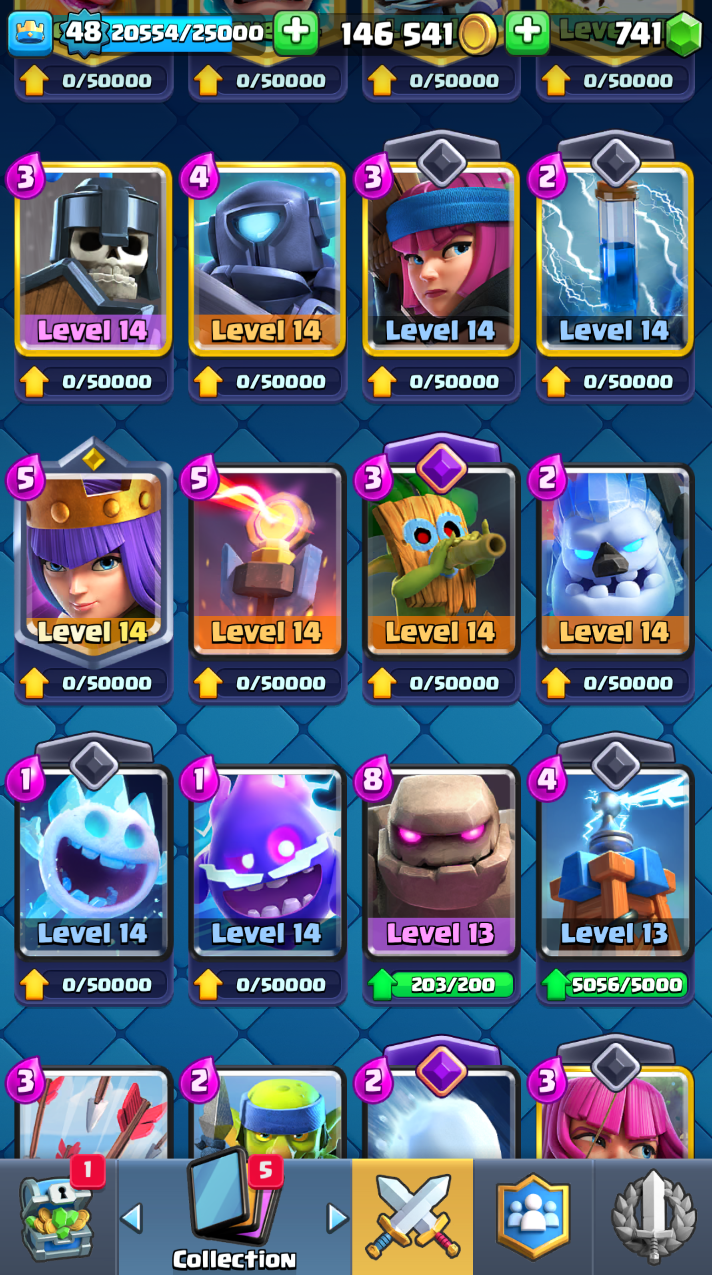Open the Shop chest tab

58,1217
